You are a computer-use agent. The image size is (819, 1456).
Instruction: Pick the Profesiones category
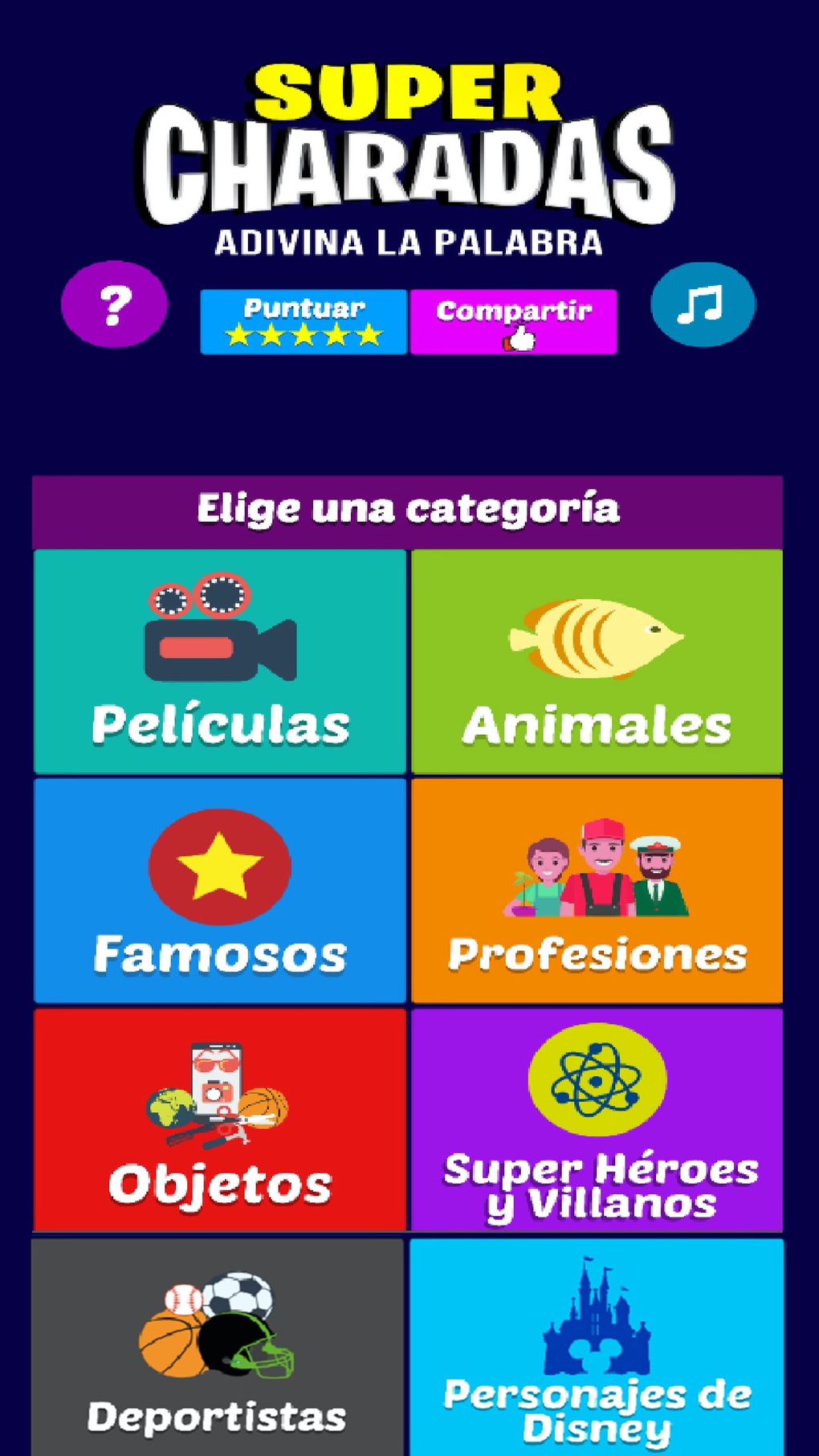[x=597, y=891]
